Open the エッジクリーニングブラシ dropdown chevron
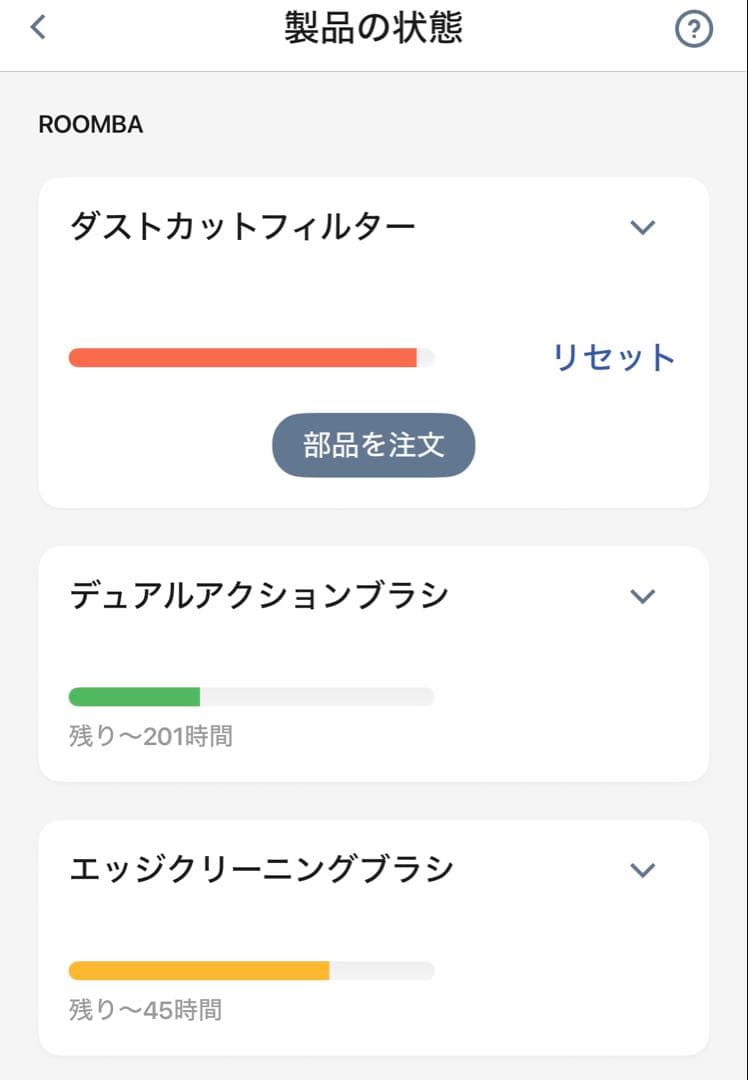The width and height of the screenshot is (748, 1080). pyautogui.click(x=643, y=870)
